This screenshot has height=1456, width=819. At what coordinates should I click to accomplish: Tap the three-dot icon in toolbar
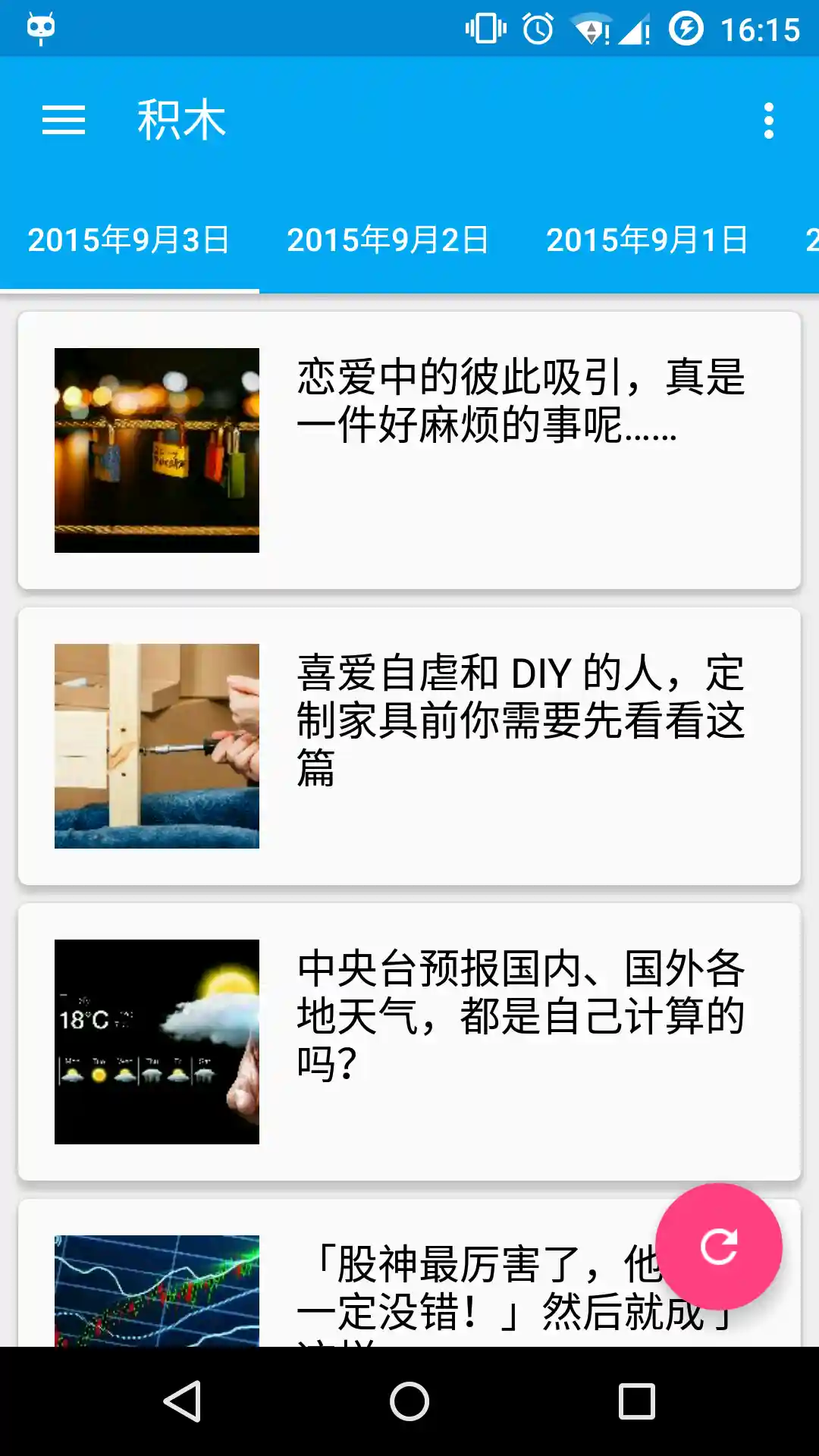768,120
